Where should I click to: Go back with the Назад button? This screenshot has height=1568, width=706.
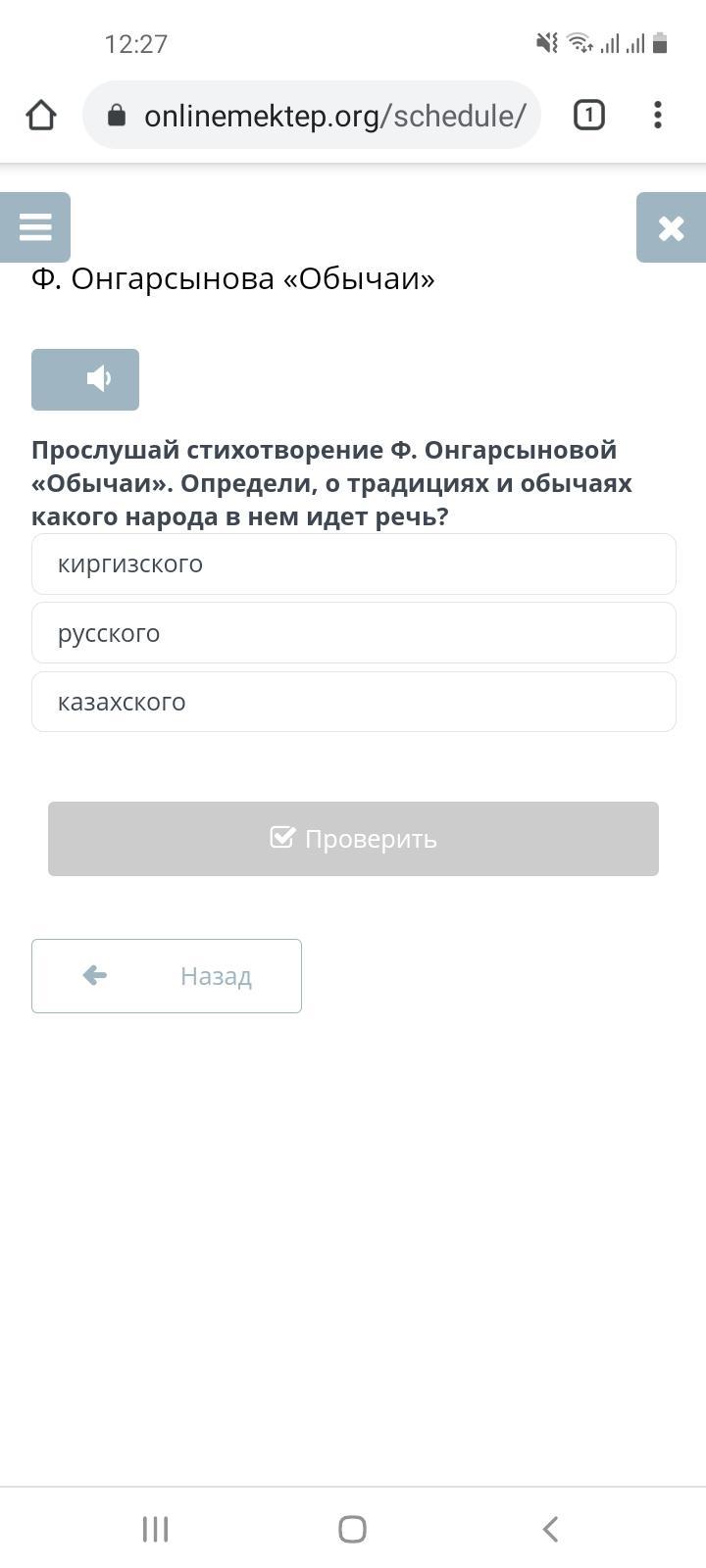tap(167, 976)
